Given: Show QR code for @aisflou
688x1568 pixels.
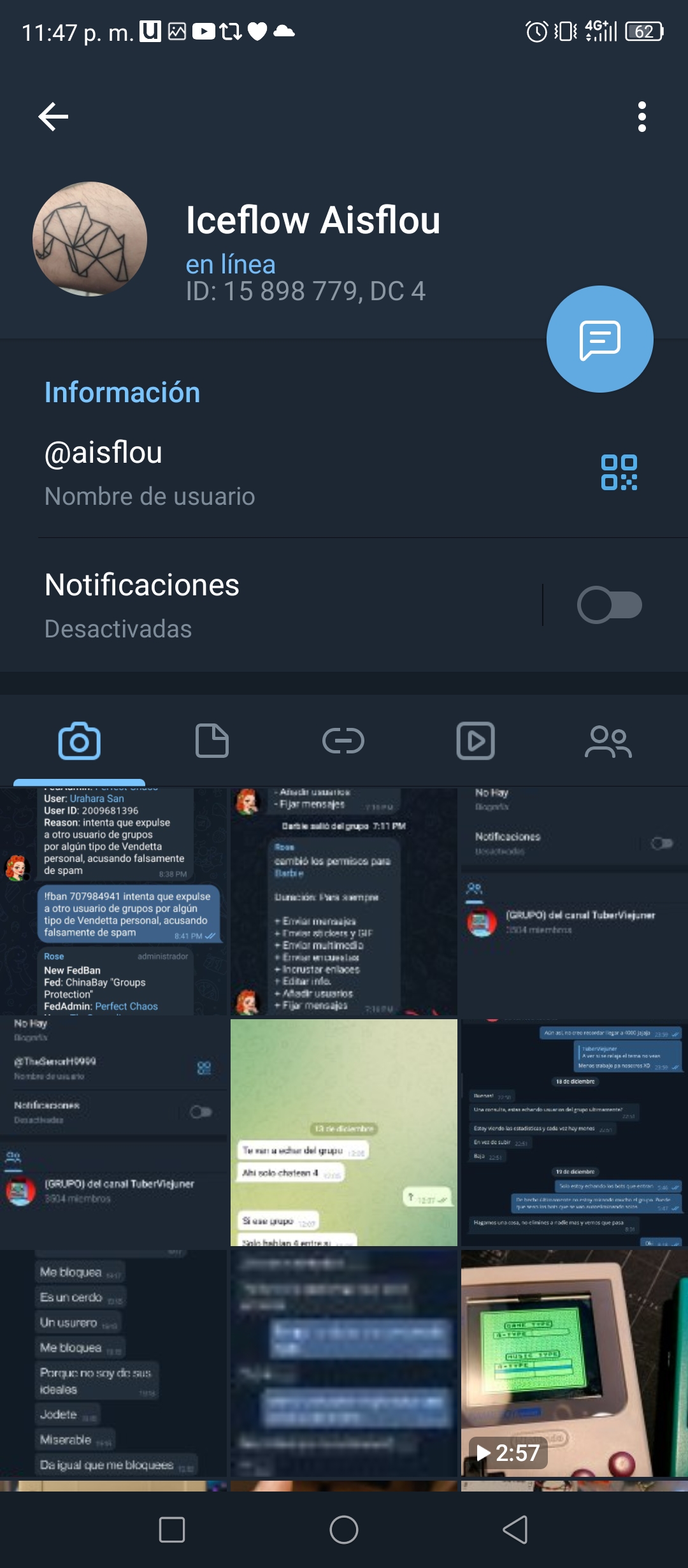Looking at the screenshot, I should coord(619,472).
